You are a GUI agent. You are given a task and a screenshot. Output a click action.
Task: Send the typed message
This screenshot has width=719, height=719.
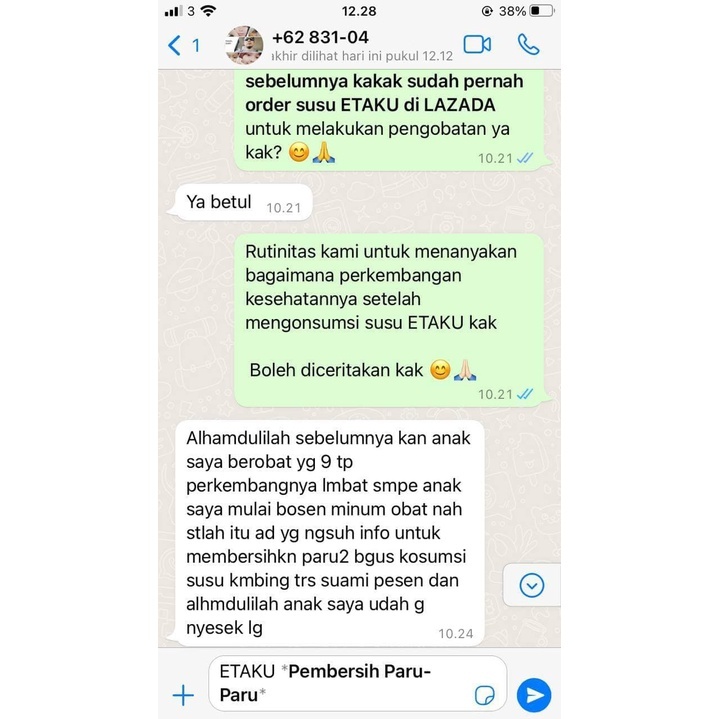[x=534, y=695]
